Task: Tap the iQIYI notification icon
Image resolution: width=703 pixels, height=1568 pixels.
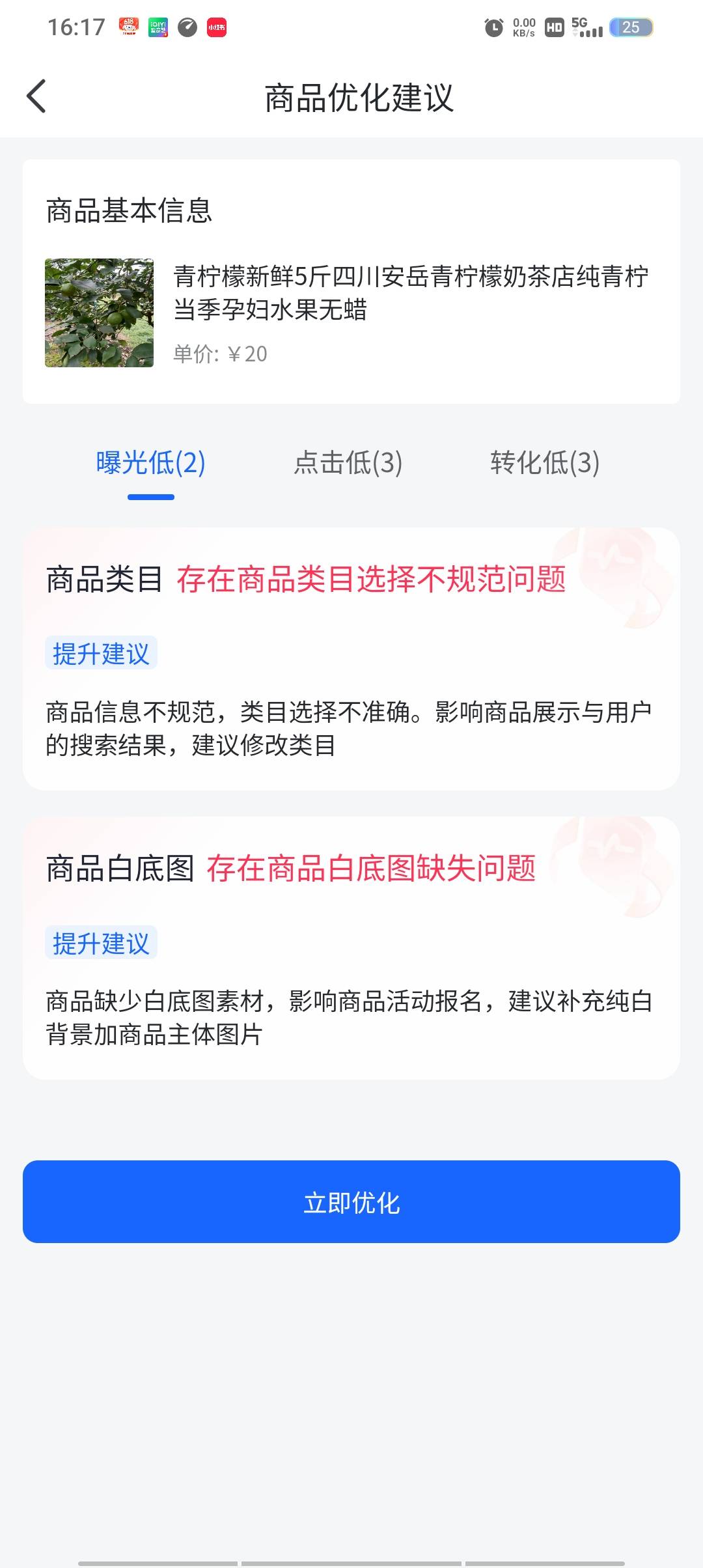Action: [x=158, y=28]
